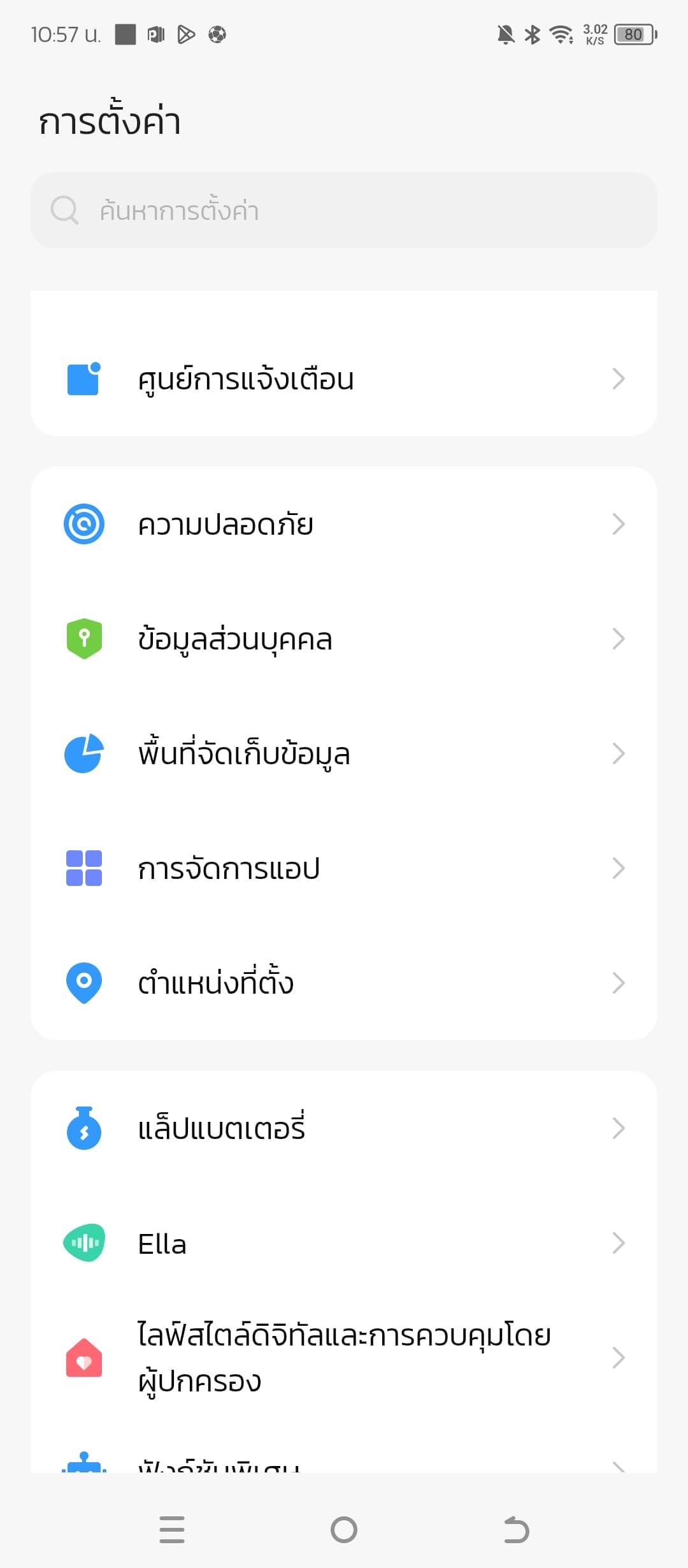This screenshot has width=688, height=1568.
Task: Tap the system back button
Action: point(516,1530)
